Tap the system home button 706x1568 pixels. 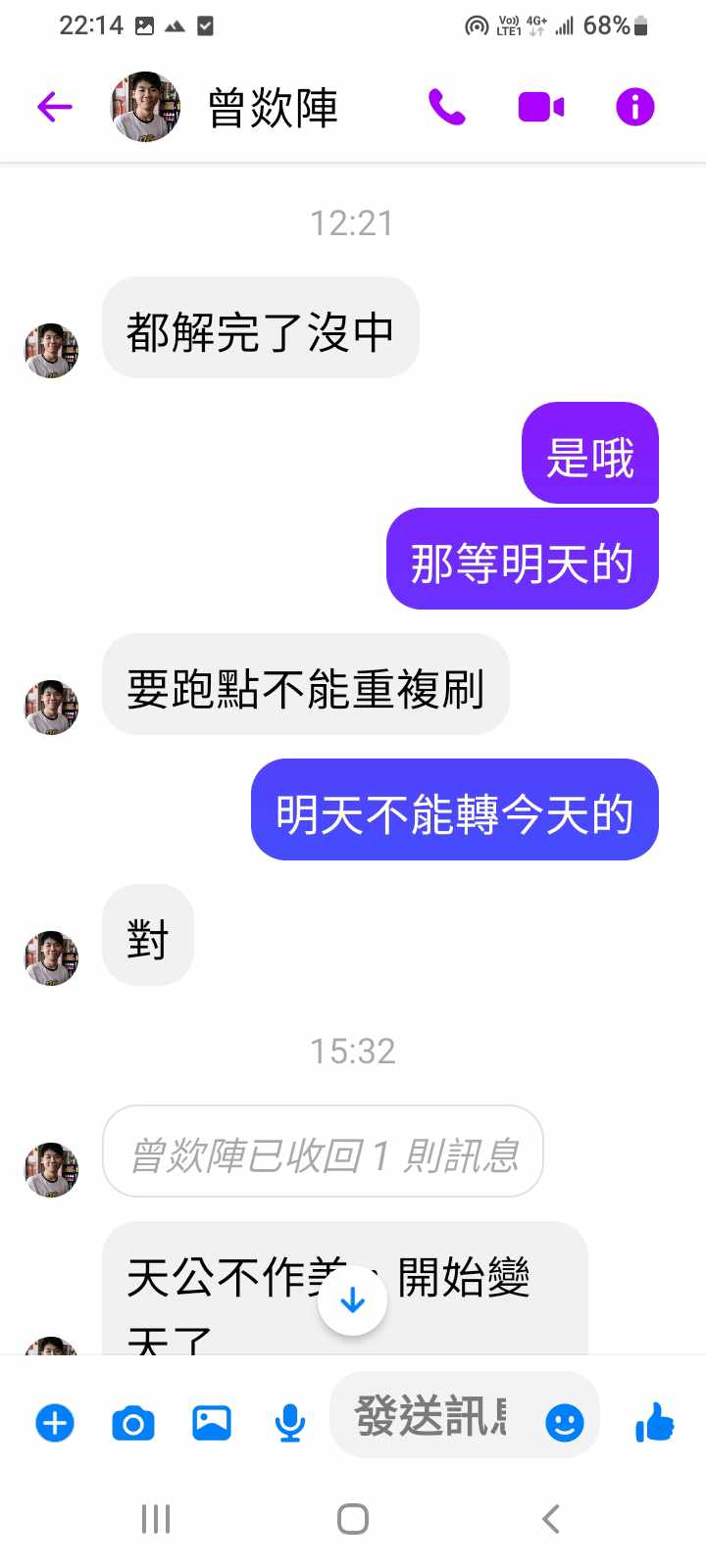353,1519
